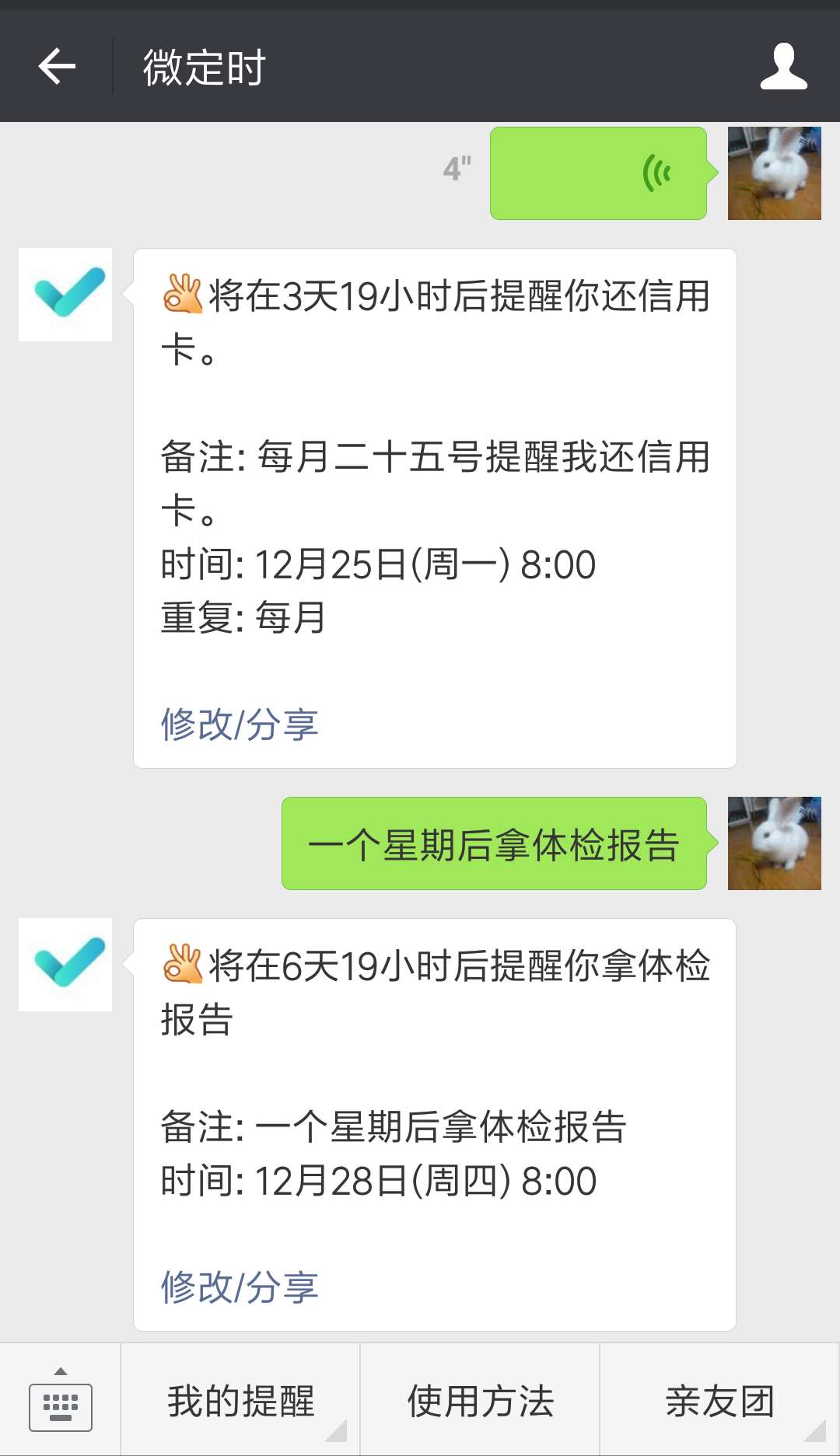The image size is (840, 1456).
Task: Open the 使用方法 menu
Action: [480, 1402]
